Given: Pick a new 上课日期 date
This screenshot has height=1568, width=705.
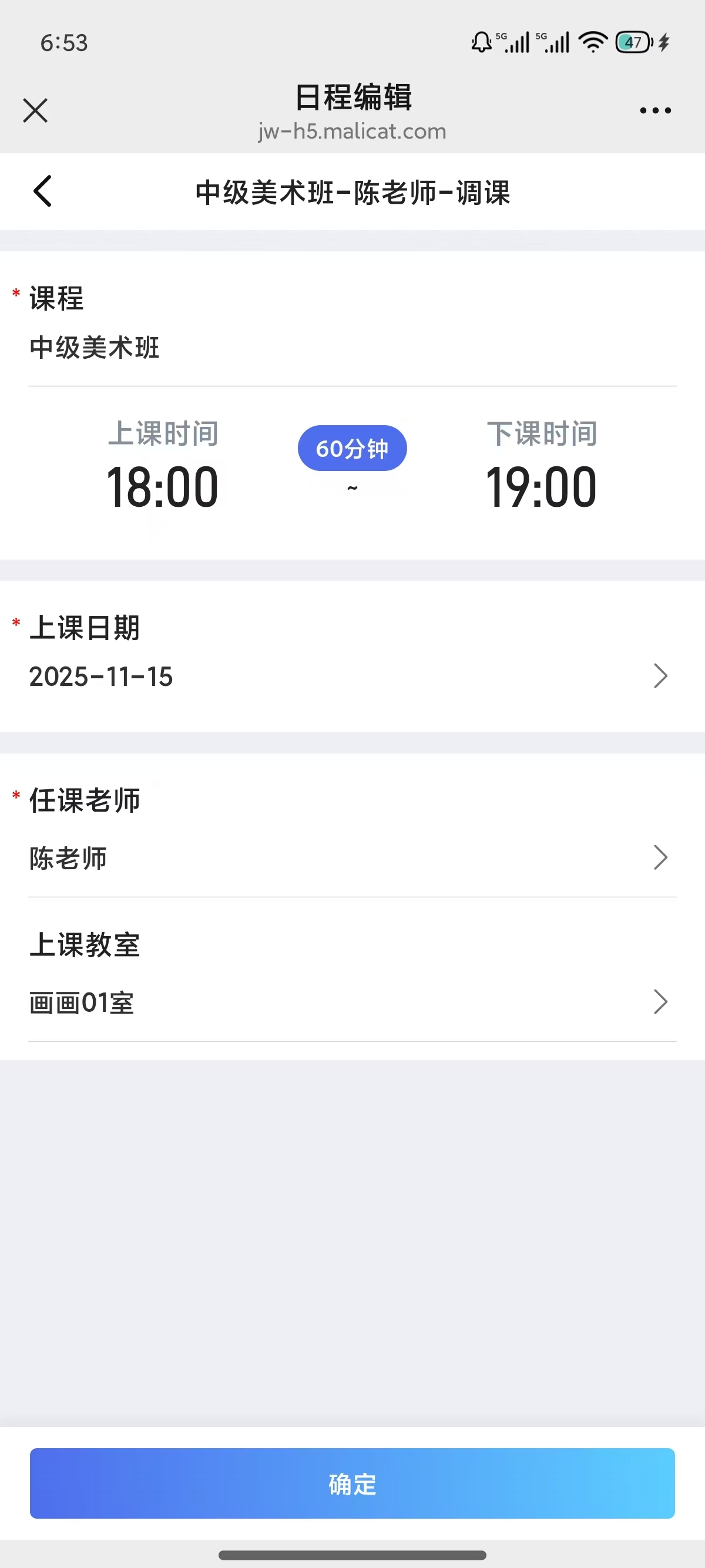Looking at the screenshot, I should pyautogui.click(x=352, y=676).
